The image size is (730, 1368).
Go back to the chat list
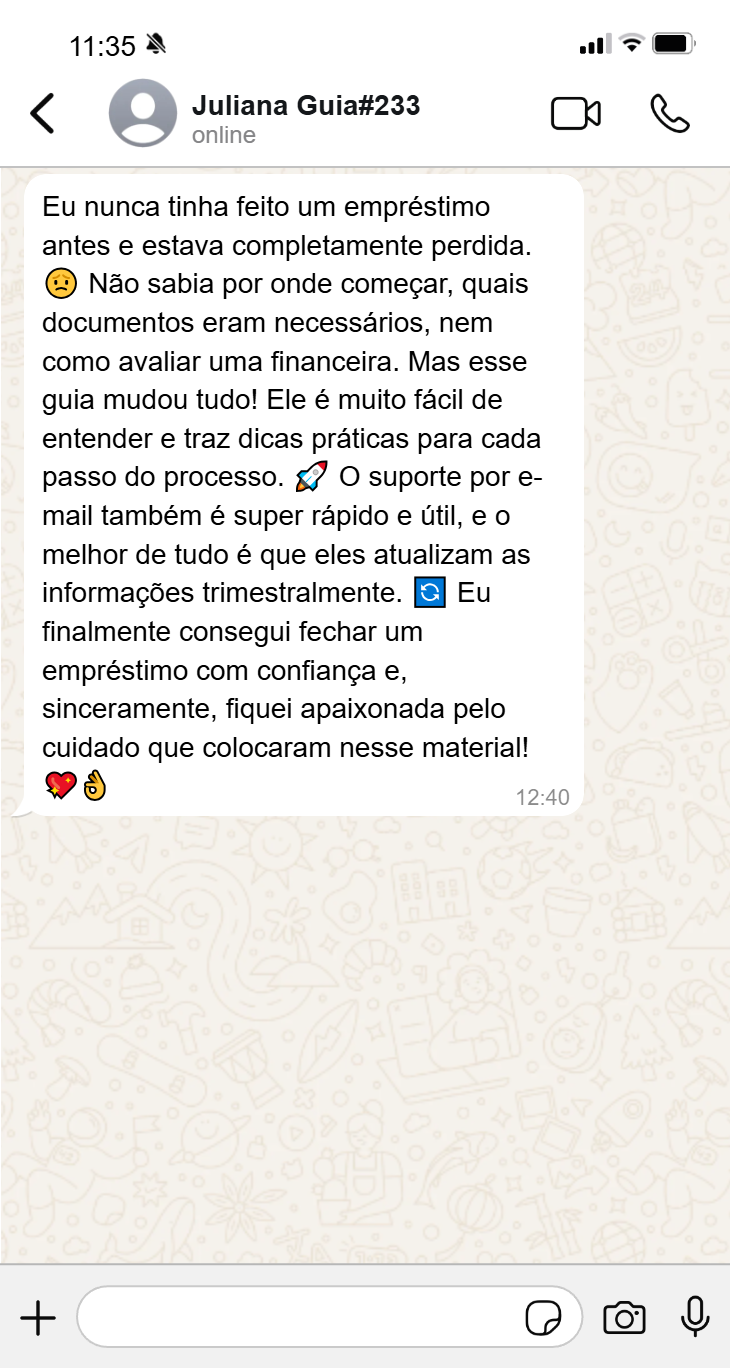pyautogui.click(x=42, y=114)
